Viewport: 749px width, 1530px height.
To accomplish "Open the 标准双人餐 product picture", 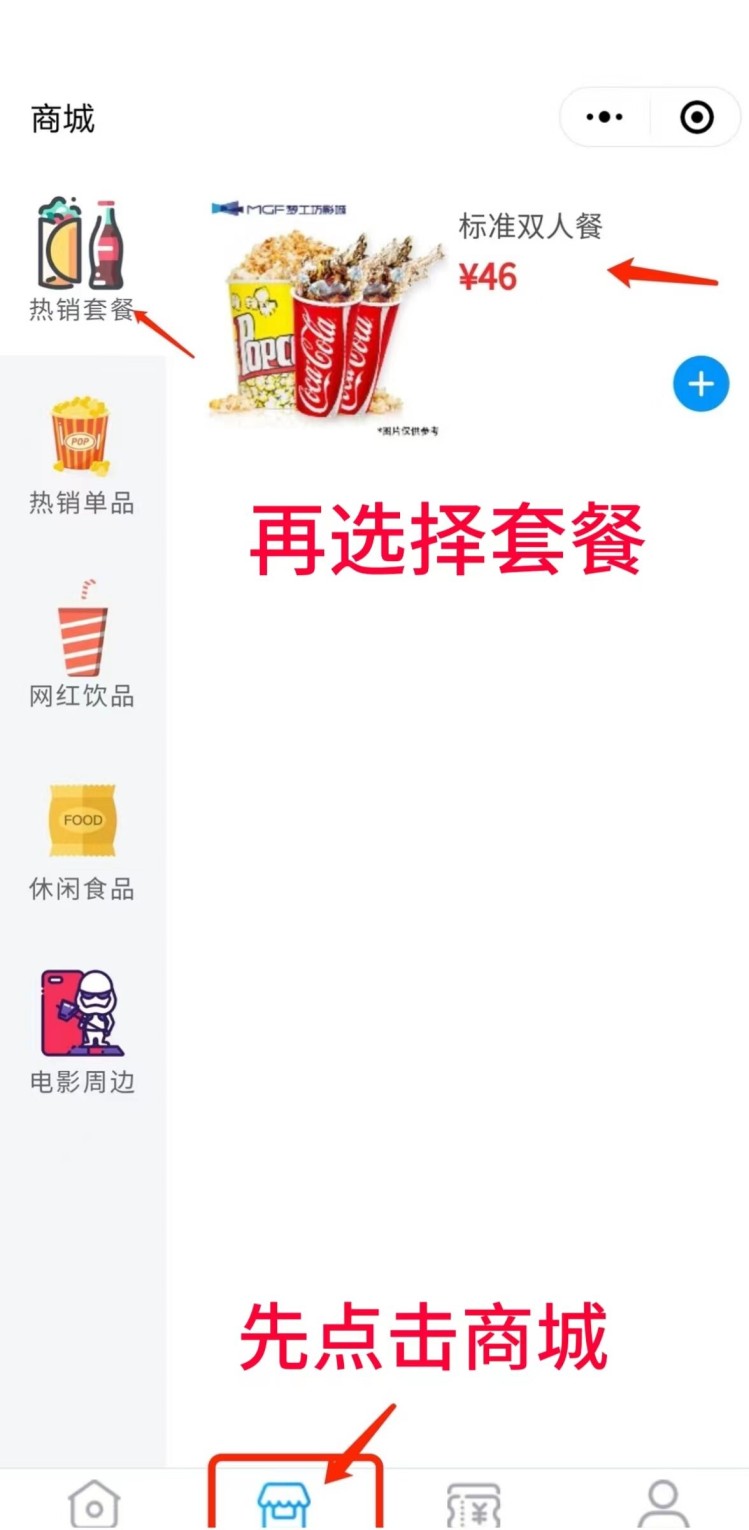I will pos(325,318).
